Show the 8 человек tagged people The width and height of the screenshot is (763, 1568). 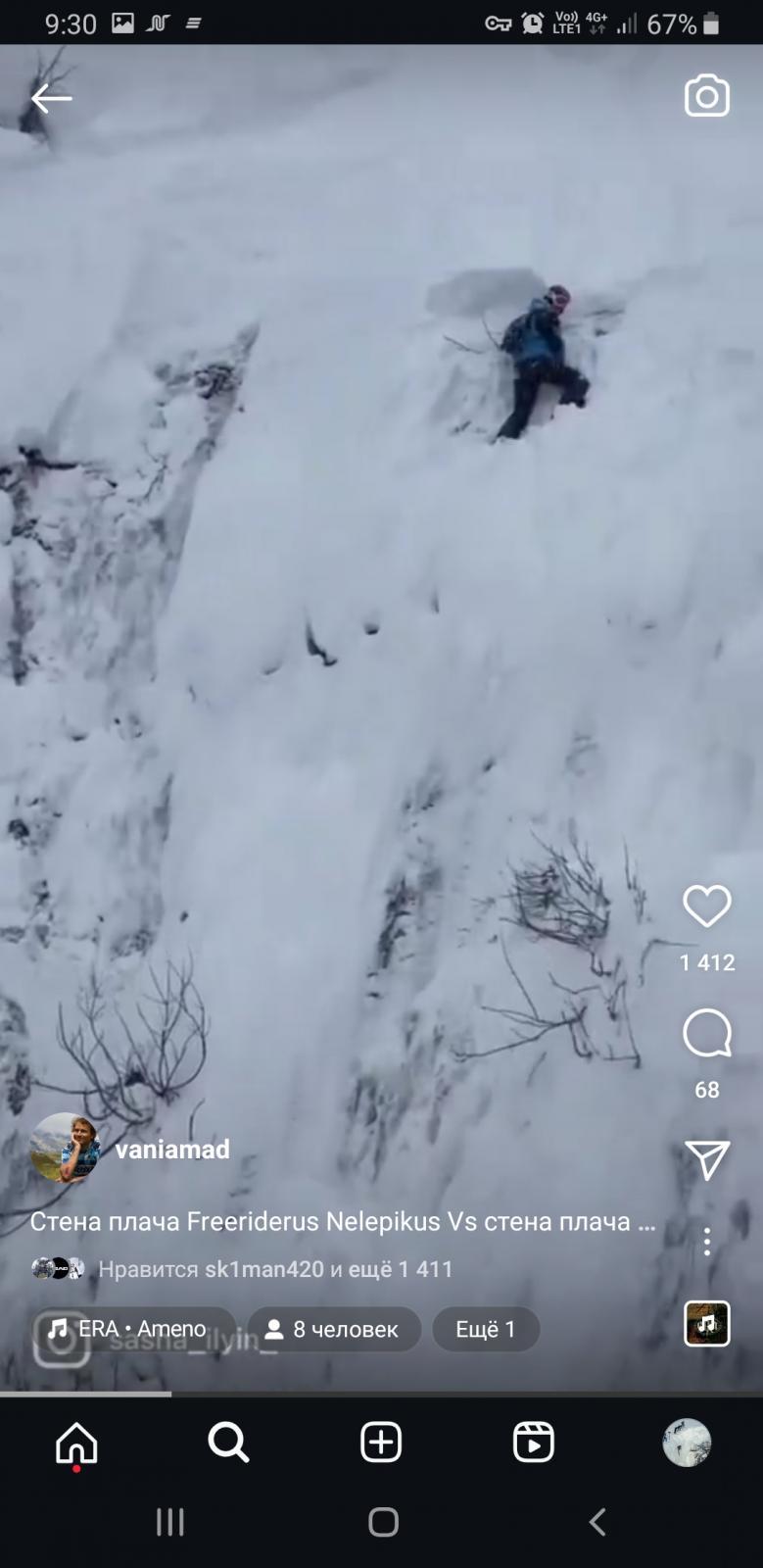tap(333, 1329)
